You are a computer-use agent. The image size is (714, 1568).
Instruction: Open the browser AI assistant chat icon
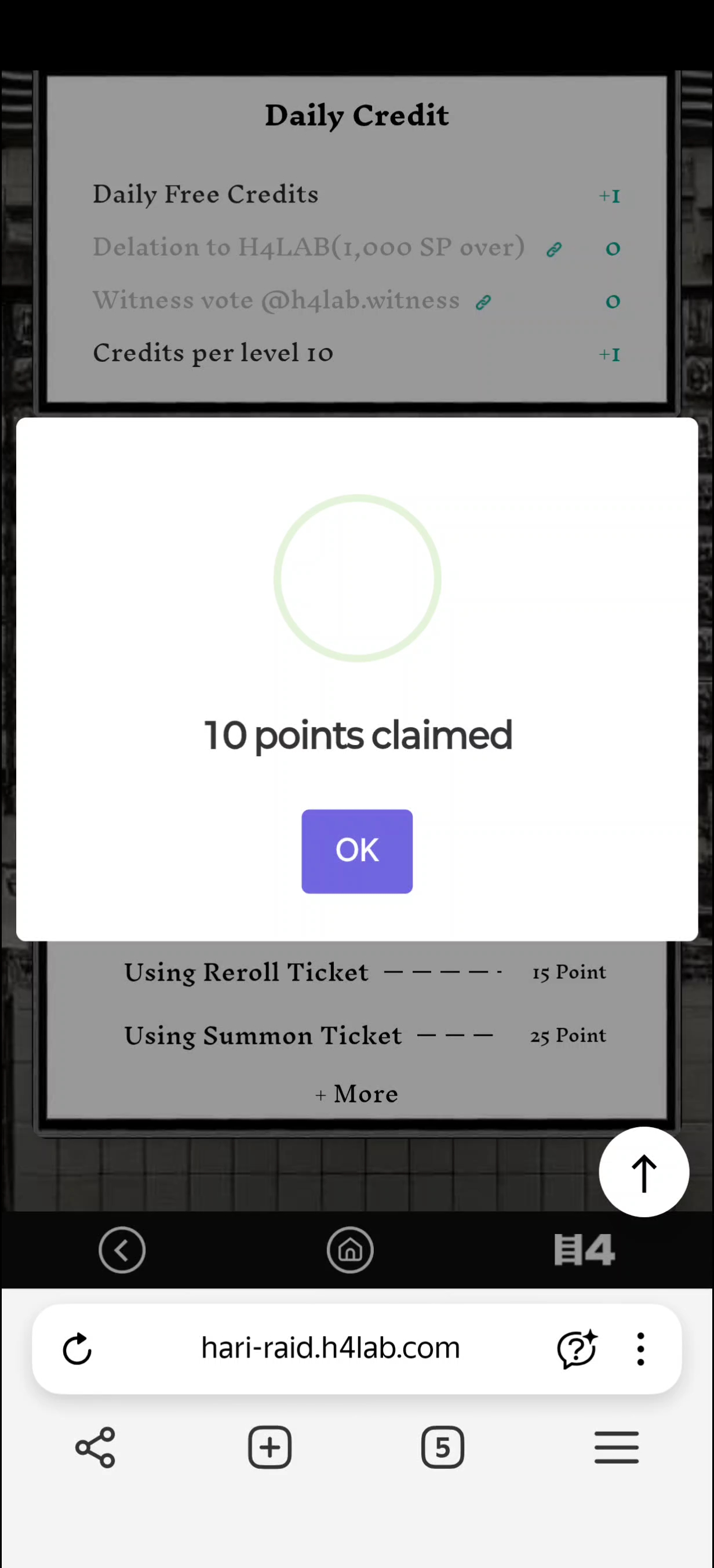[577, 1349]
